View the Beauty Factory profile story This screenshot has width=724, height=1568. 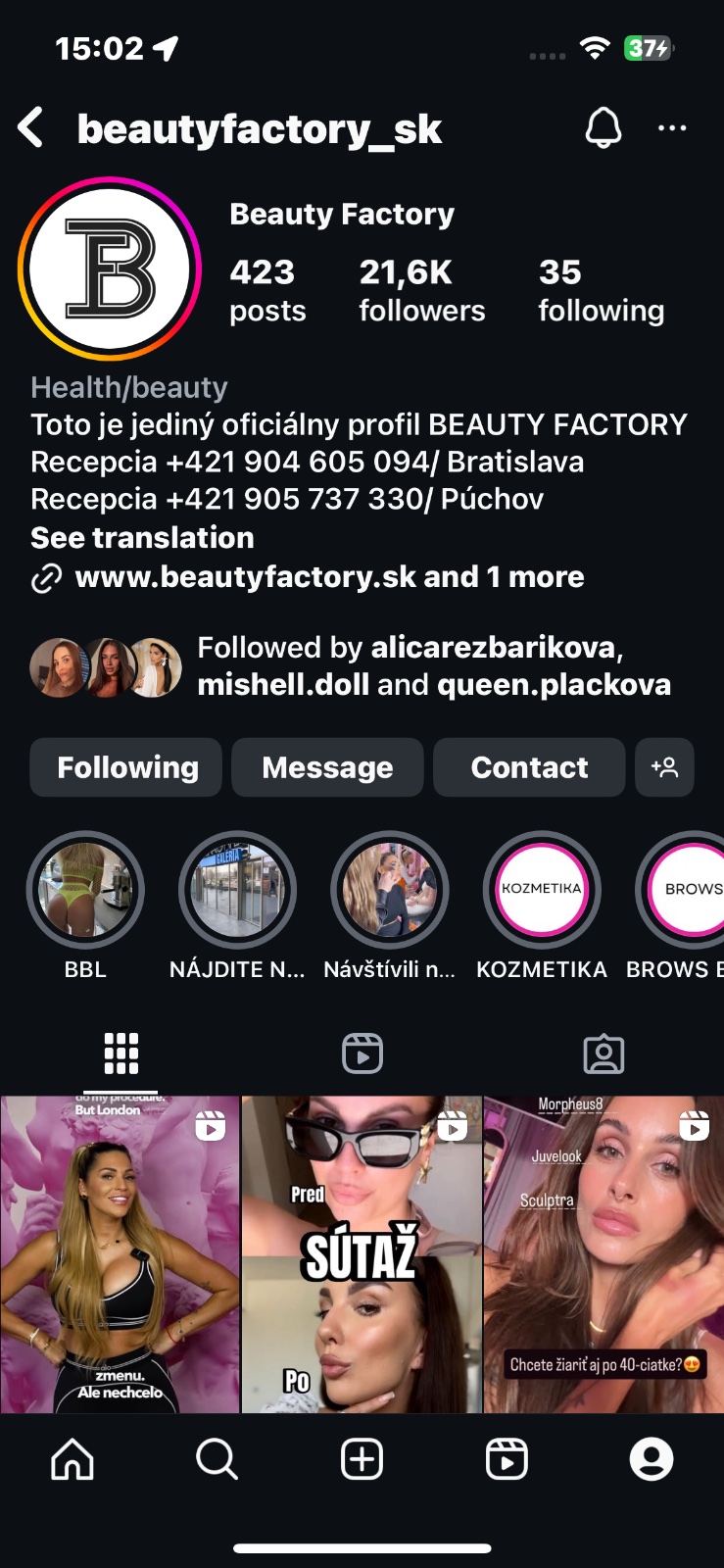[x=110, y=269]
